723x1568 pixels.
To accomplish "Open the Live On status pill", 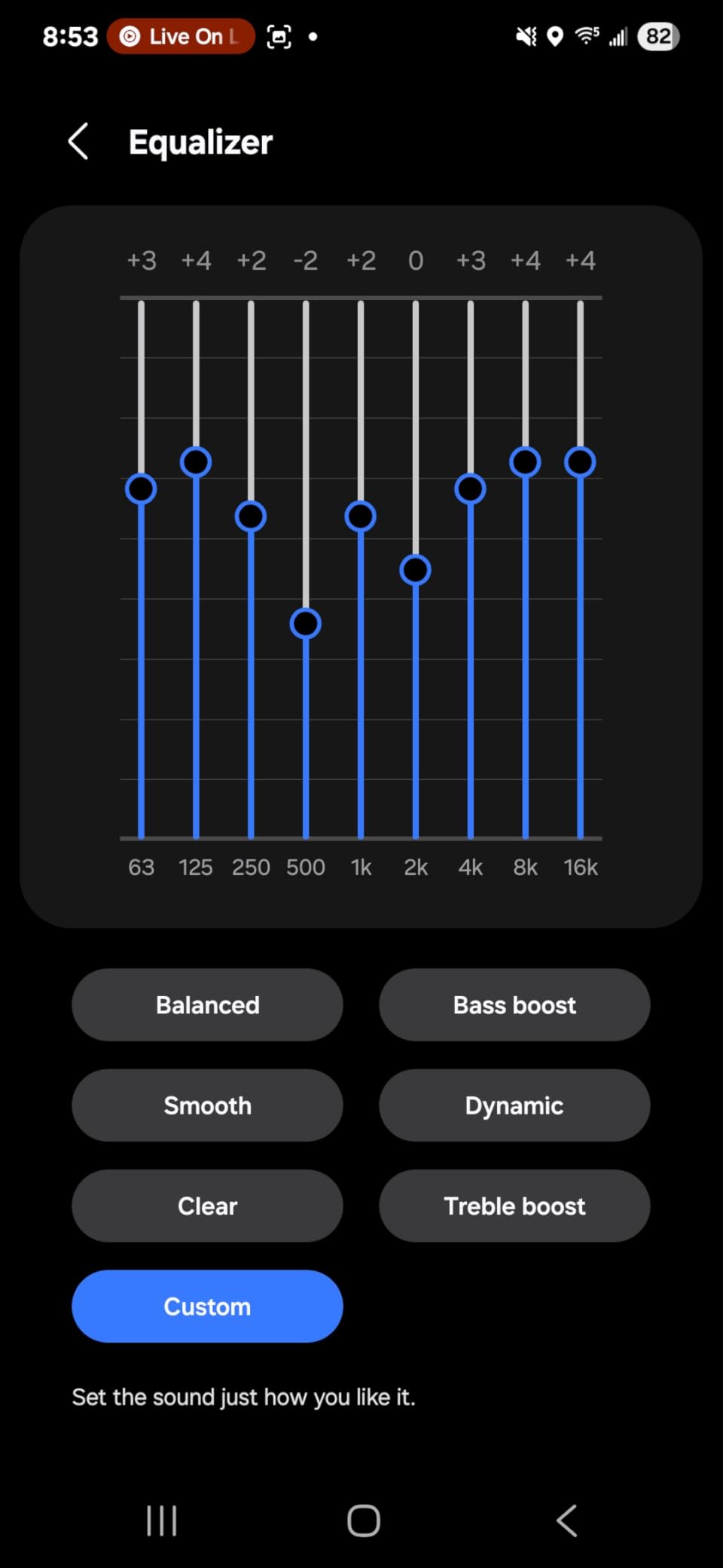I will pos(181,35).
